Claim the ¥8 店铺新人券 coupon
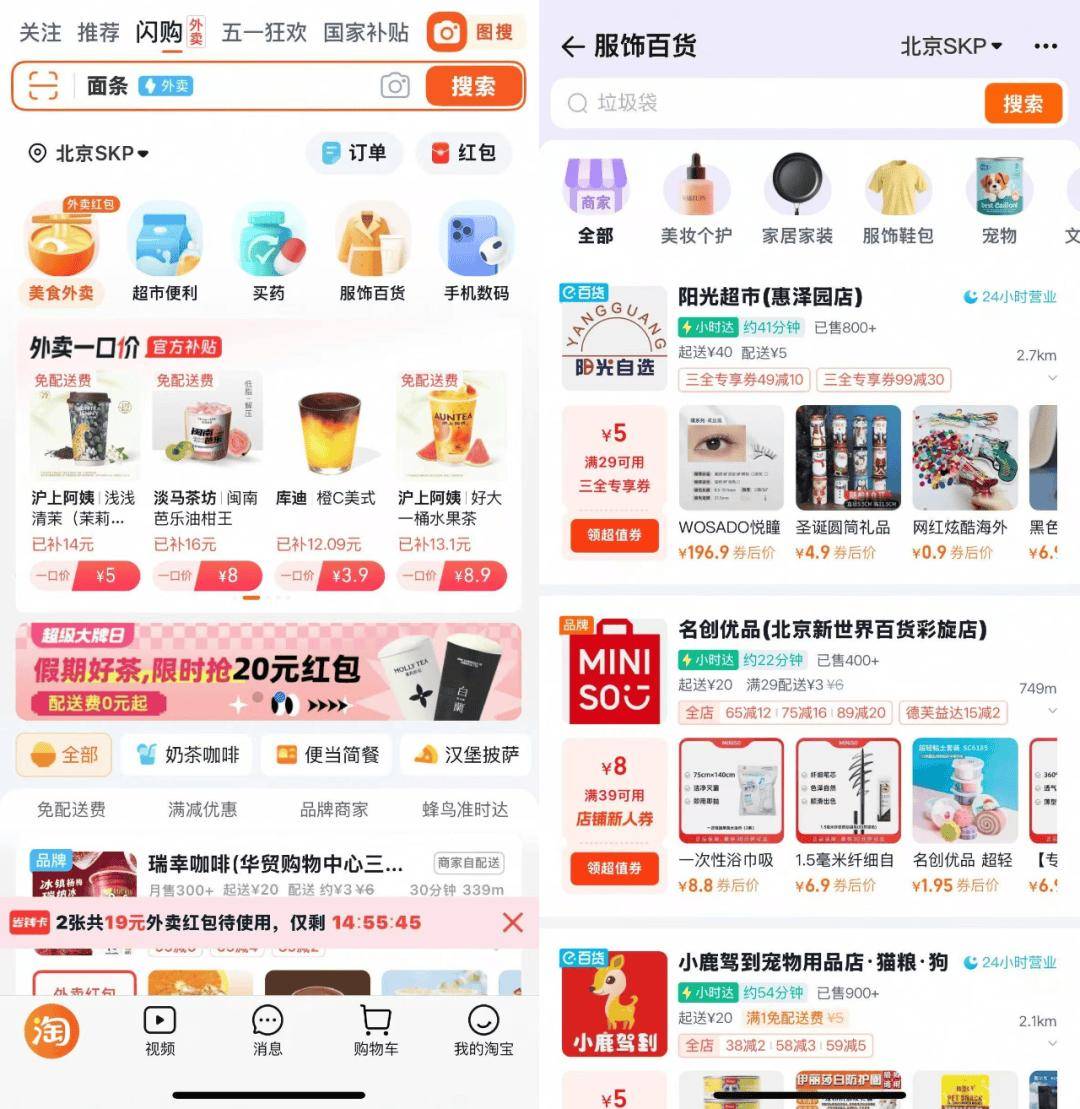The height and width of the screenshot is (1109, 1080). pos(614,868)
